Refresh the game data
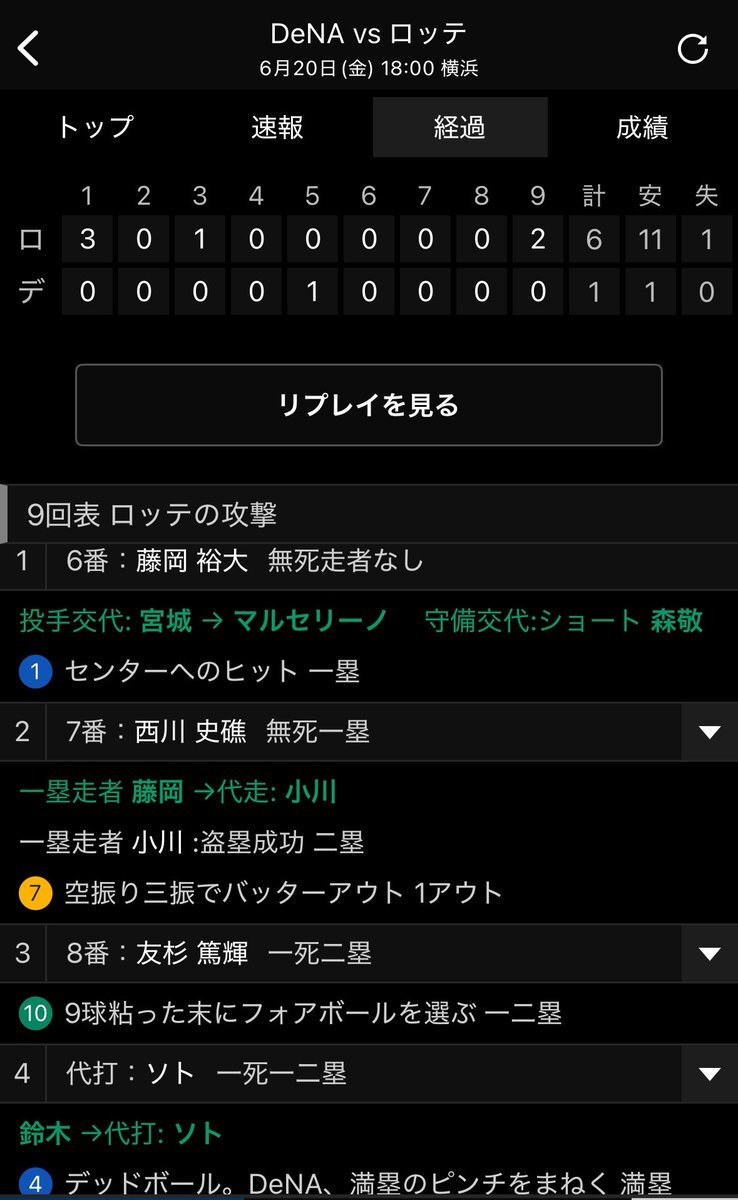738x1200 pixels. (692, 48)
